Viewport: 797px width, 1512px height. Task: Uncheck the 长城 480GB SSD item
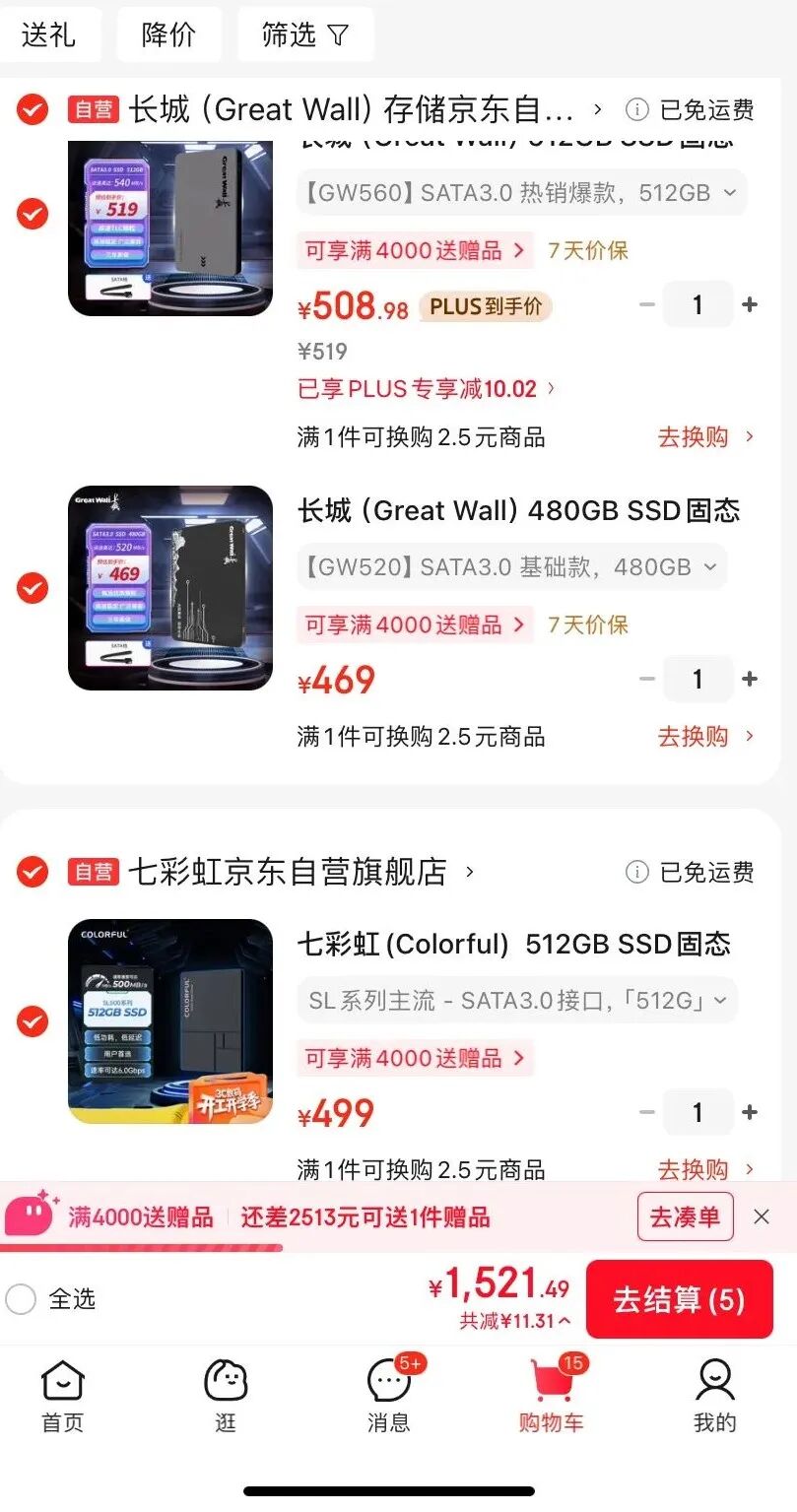coord(33,588)
